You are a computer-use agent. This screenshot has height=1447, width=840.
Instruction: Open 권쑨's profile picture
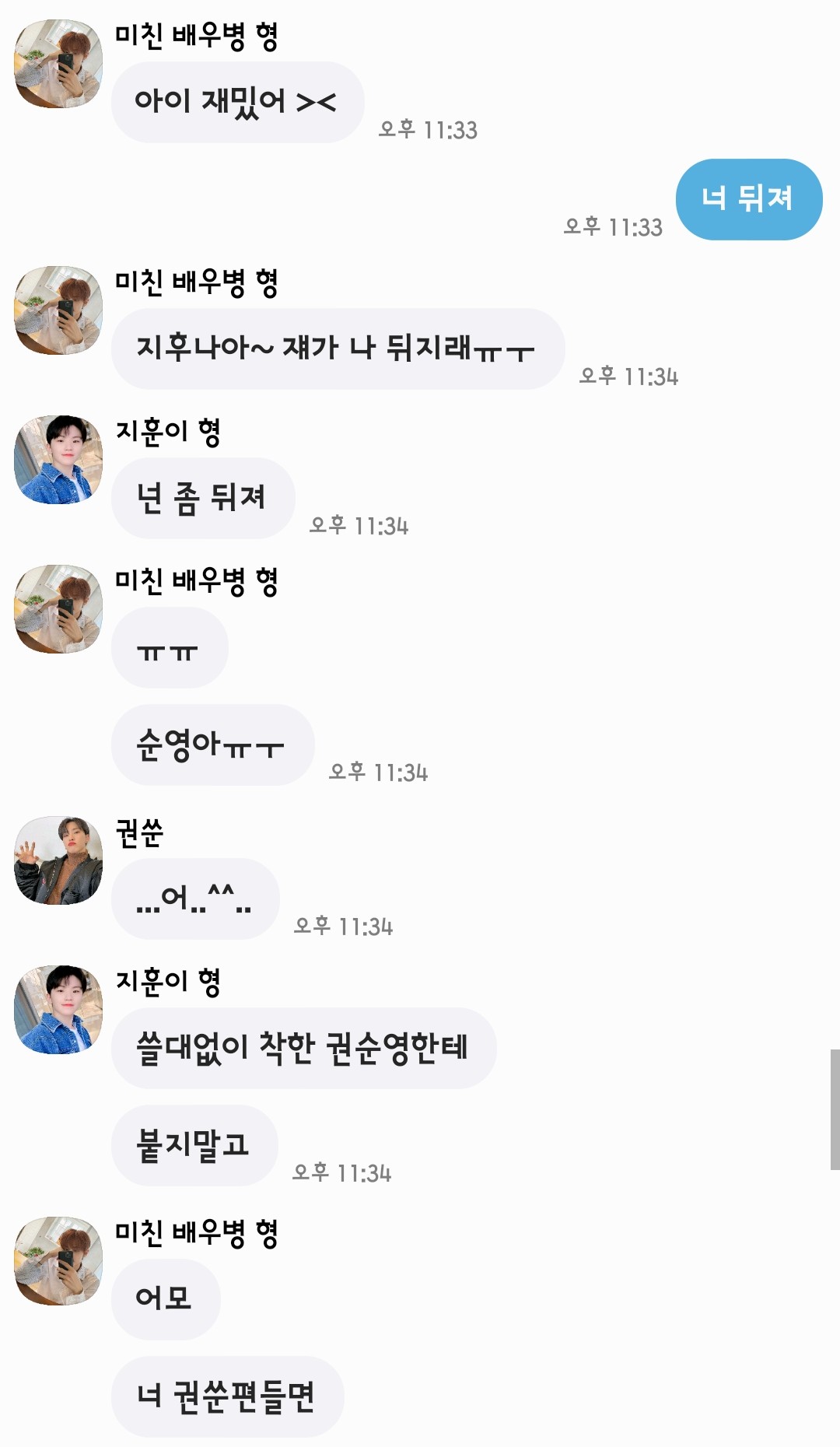coord(58,860)
